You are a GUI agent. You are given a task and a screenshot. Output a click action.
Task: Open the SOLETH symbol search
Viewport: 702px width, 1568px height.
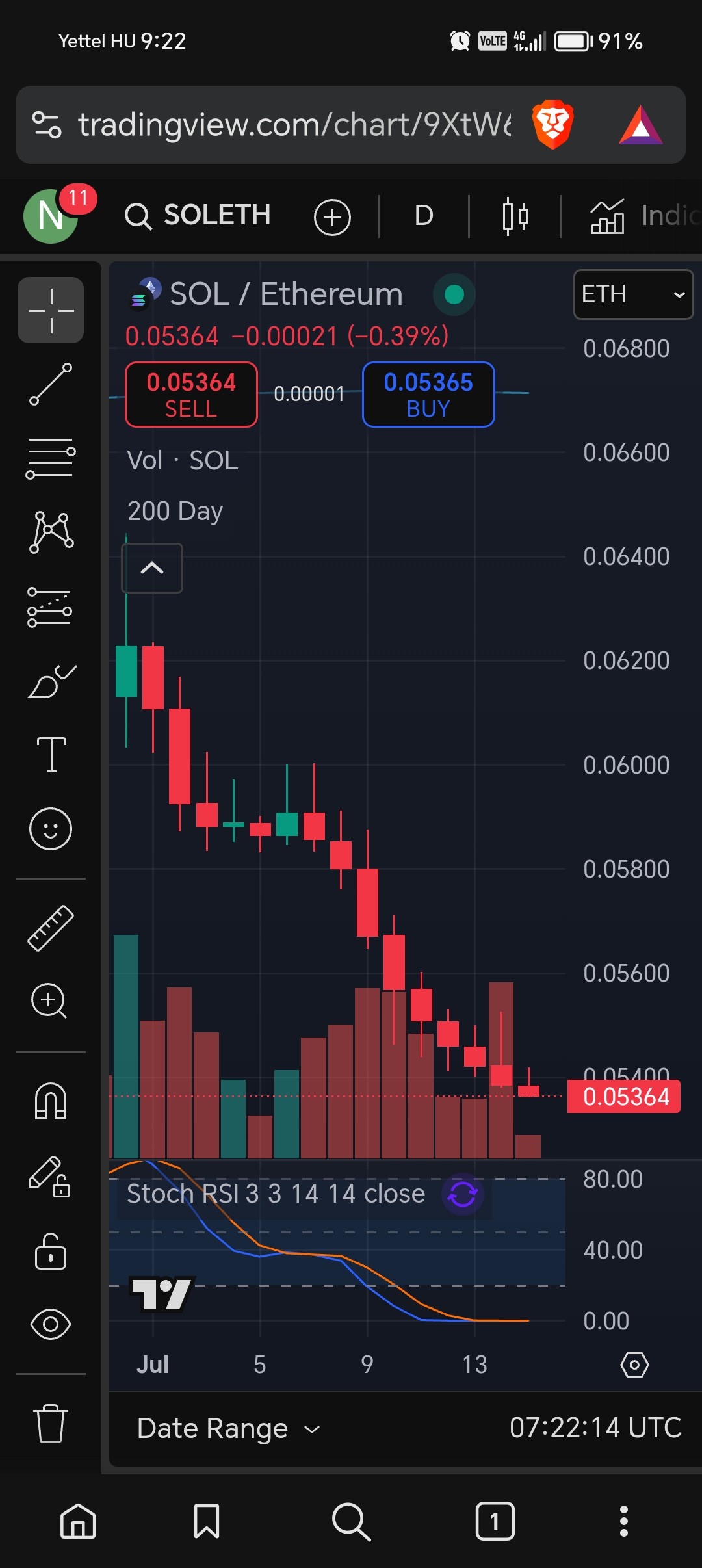[x=198, y=215]
